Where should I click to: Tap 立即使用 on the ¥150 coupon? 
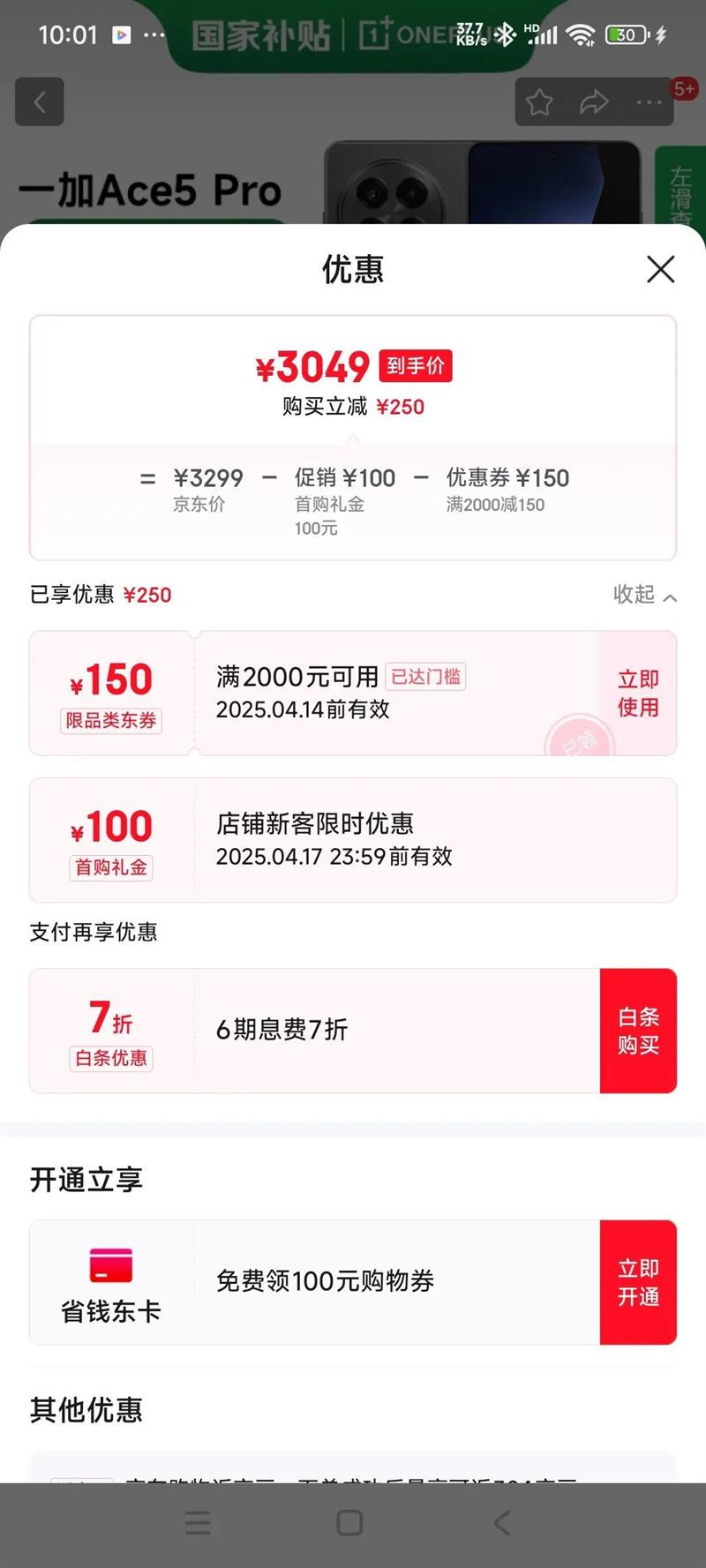(x=638, y=694)
